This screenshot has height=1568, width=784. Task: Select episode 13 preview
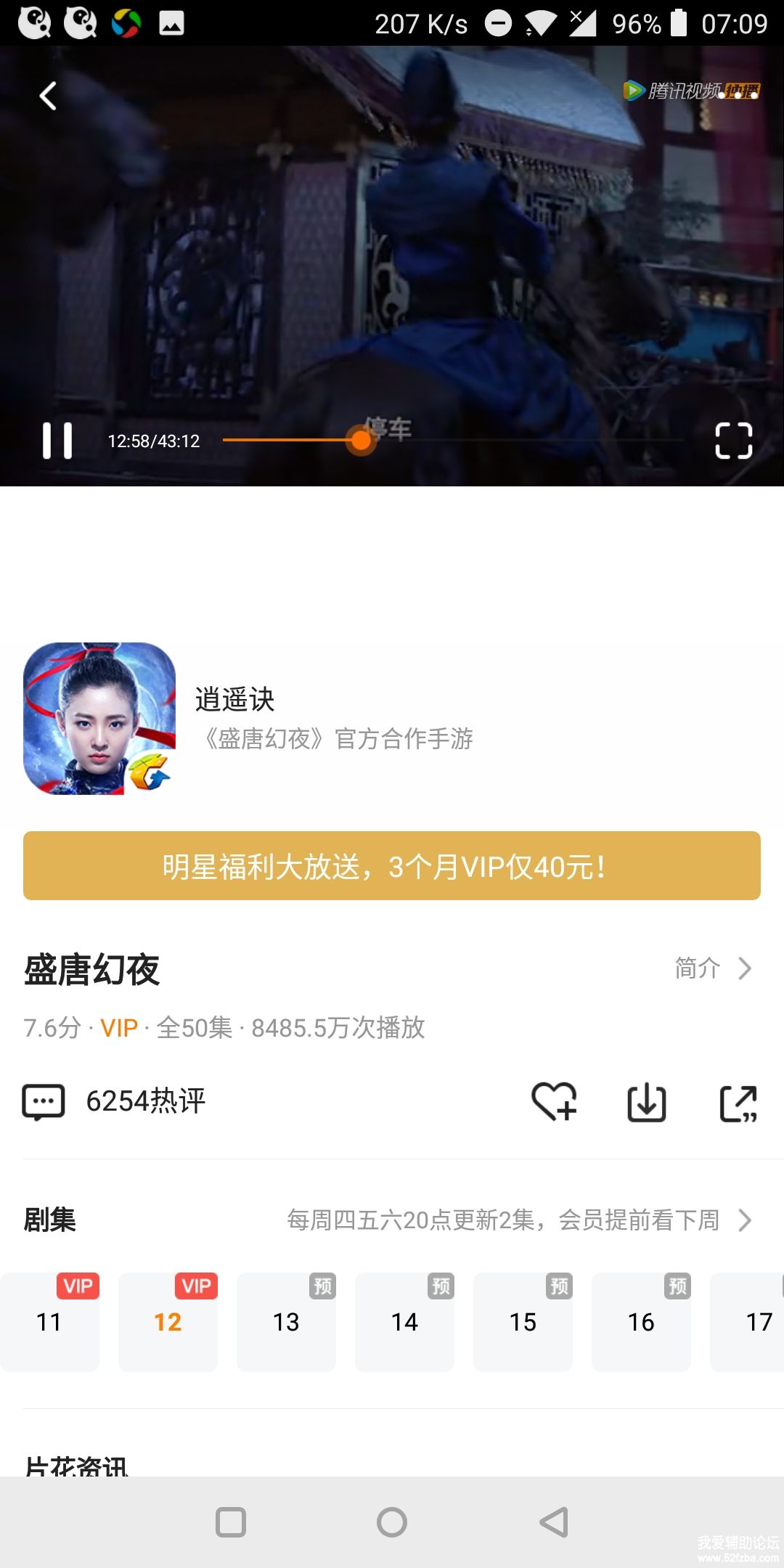click(286, 1322)
